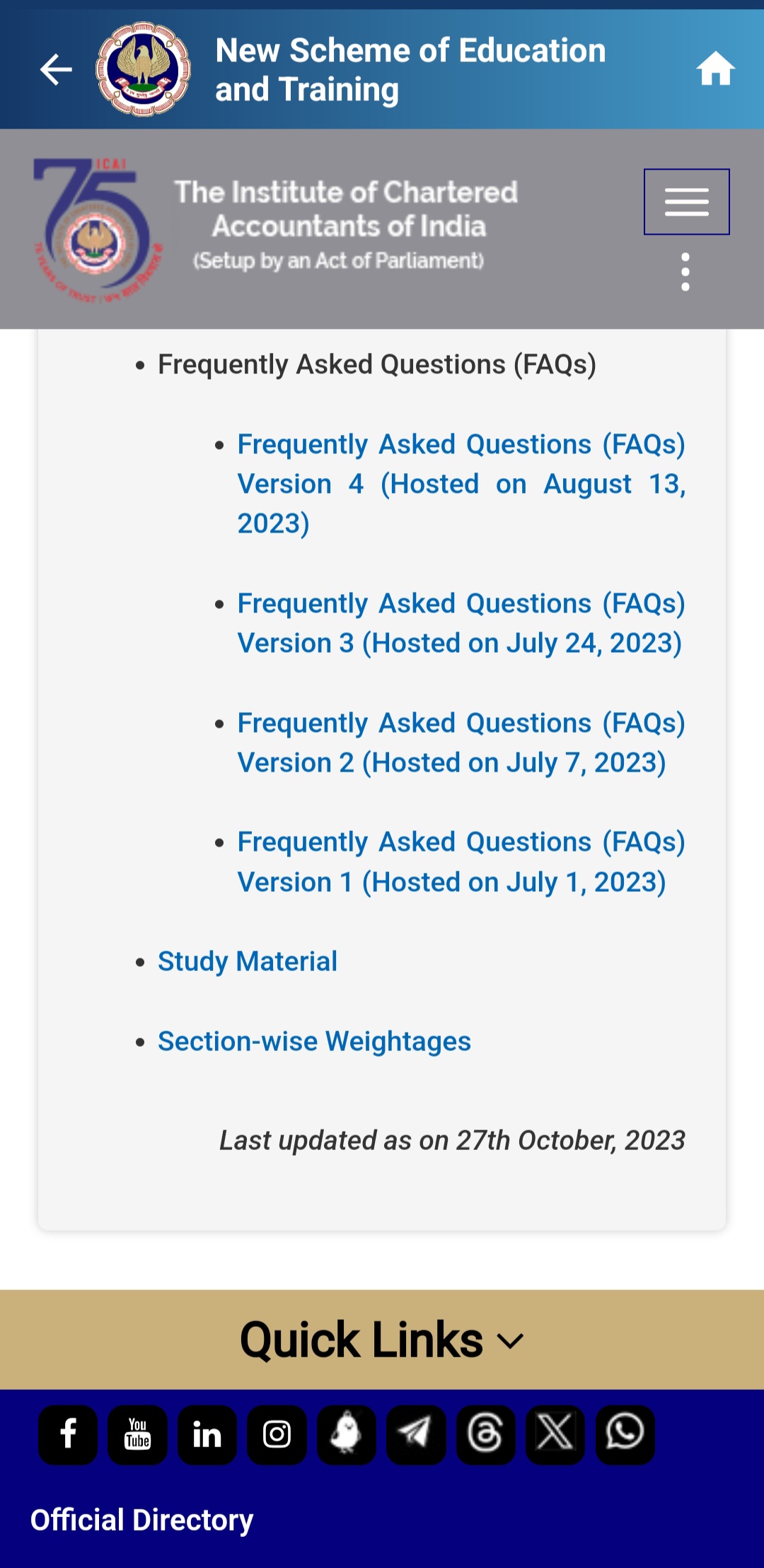764x1568 pixels.
Task: Open the Instagram icon
Action: pos(277,1434)
